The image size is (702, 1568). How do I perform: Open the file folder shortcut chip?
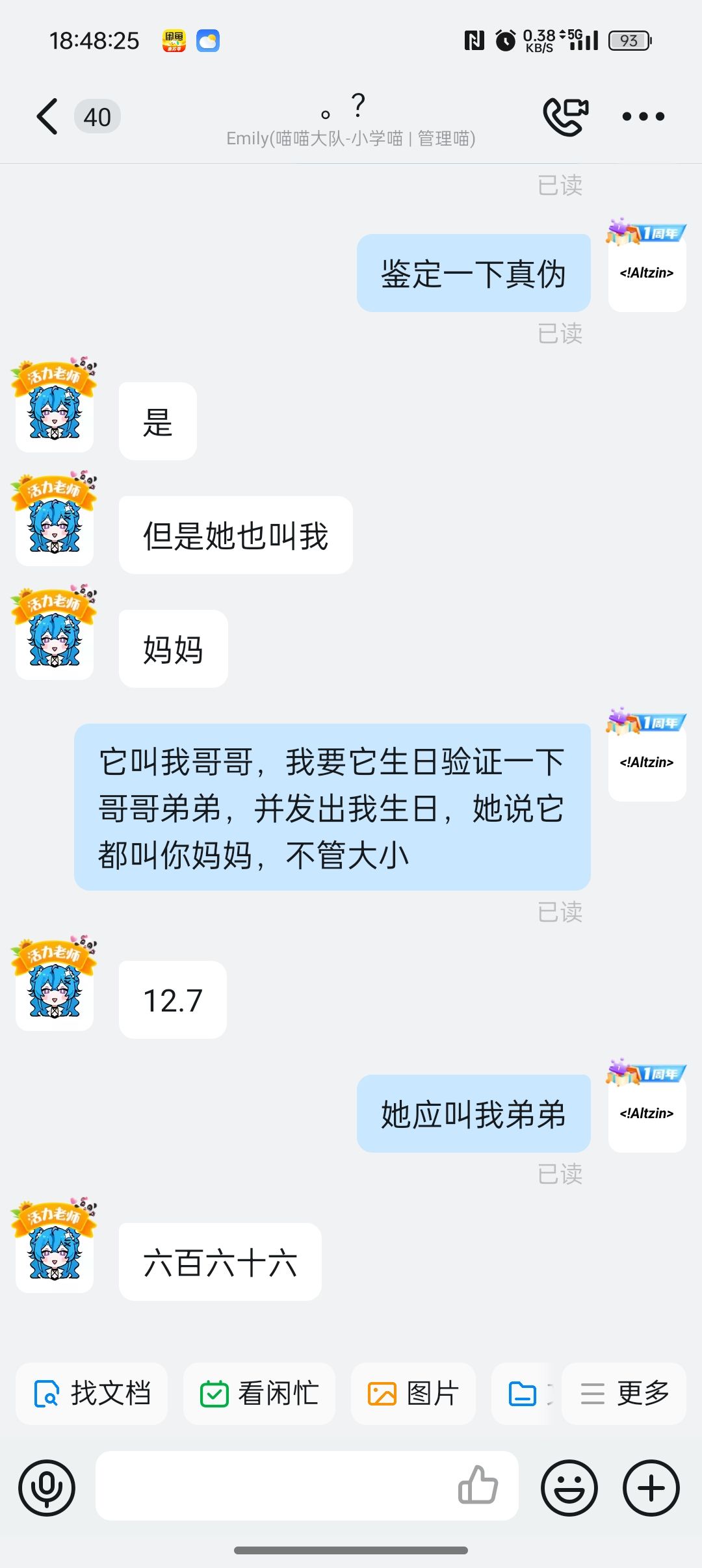point(523,1394)
